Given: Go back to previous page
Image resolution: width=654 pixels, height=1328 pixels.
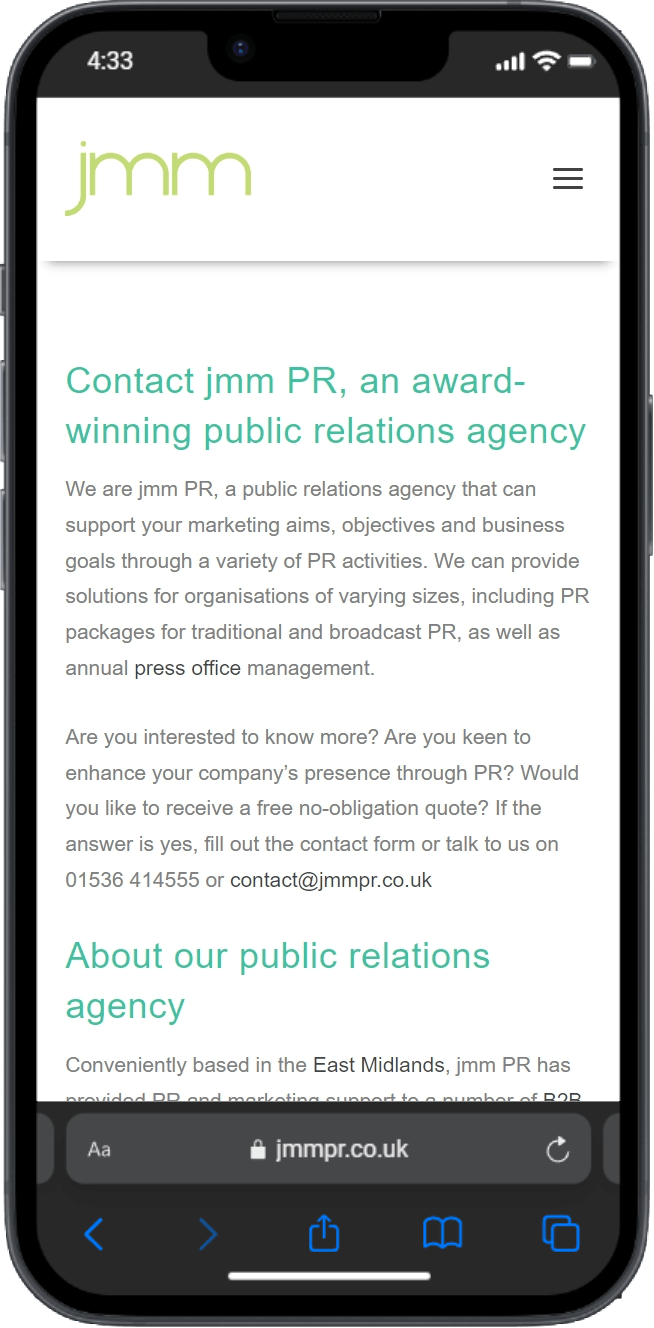Looking at the screenshot, I should pyautogui.click(x=93, y=1235).
